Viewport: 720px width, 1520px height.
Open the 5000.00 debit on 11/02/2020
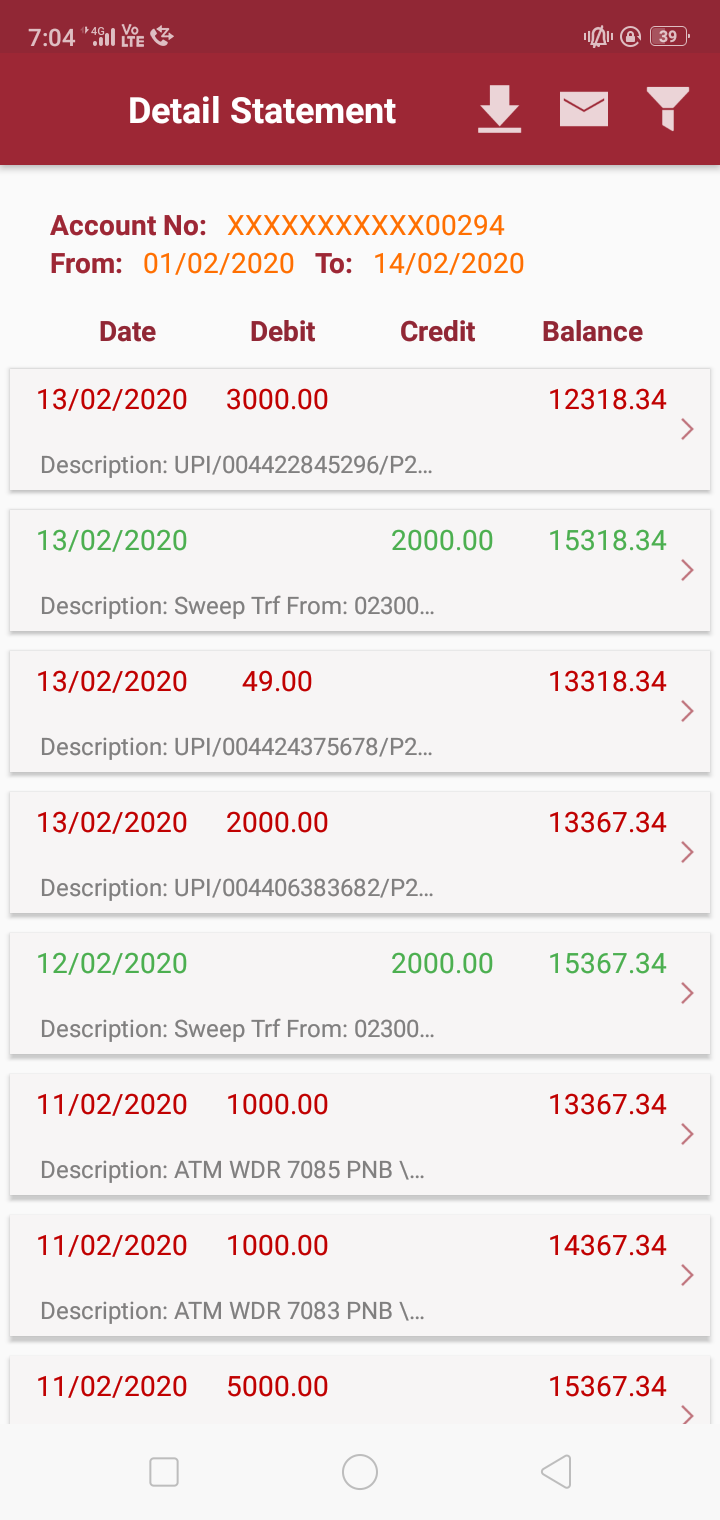click(360, 1389)
